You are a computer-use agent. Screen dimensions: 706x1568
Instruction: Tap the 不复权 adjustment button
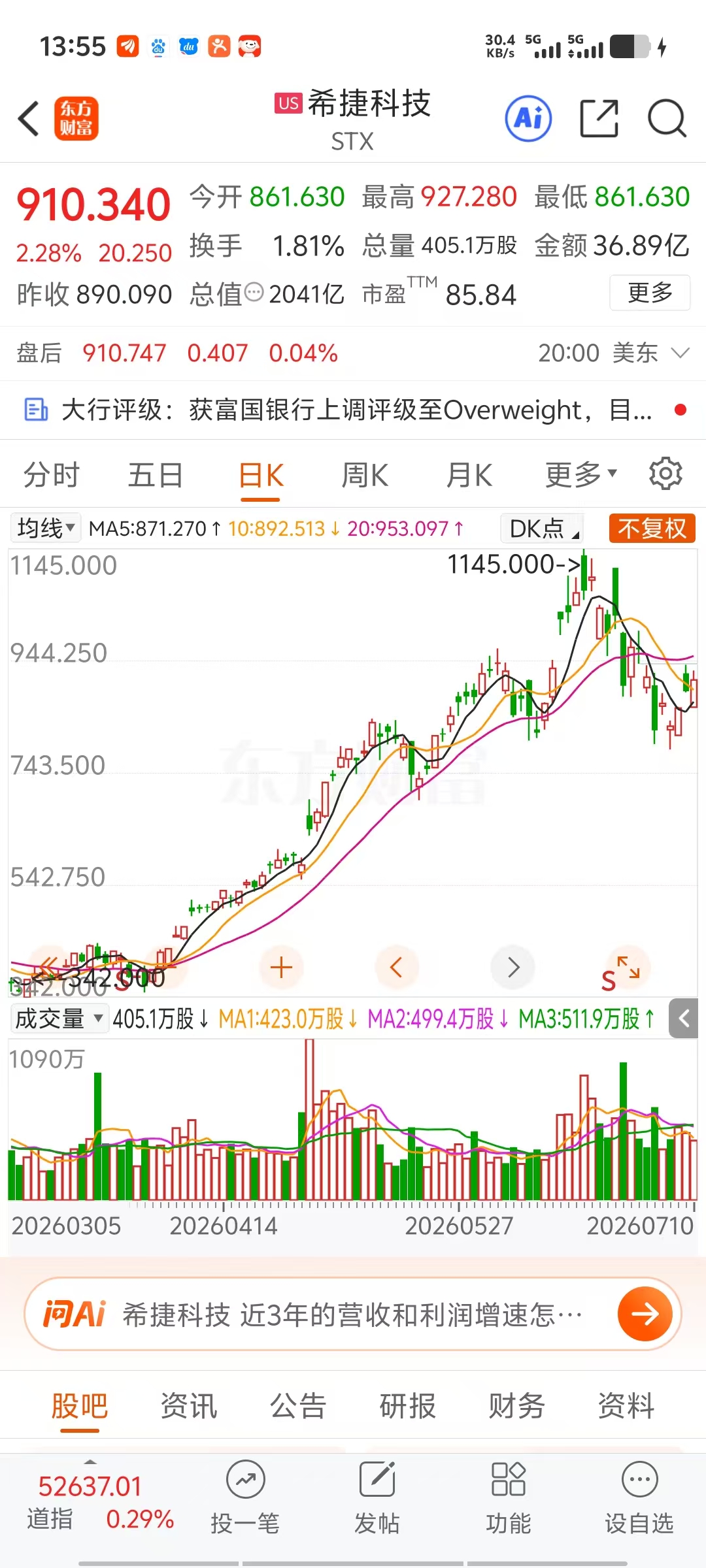point(652,528)
